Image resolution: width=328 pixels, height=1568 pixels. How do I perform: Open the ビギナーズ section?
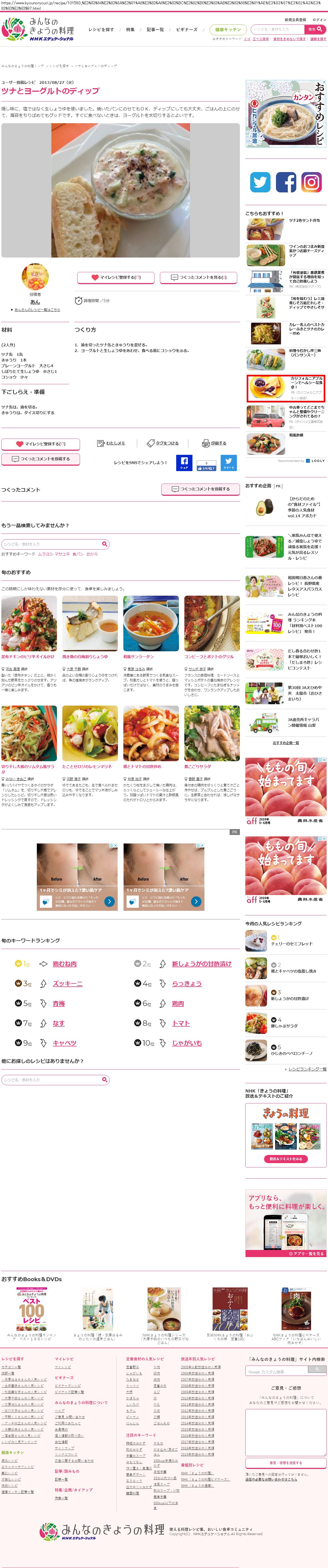pos(187,29)
